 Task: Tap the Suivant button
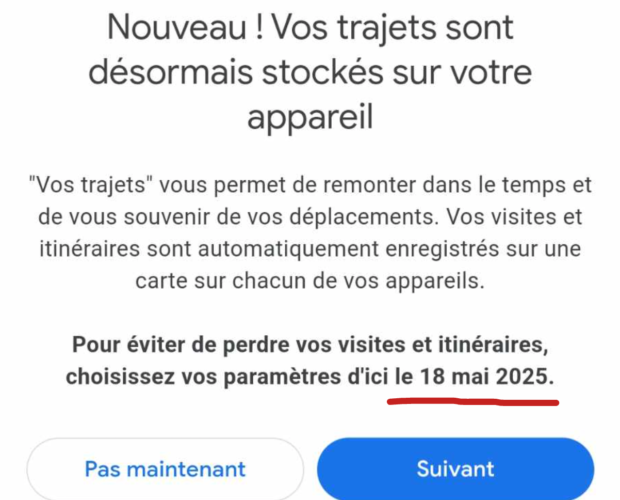click(455, 469)
